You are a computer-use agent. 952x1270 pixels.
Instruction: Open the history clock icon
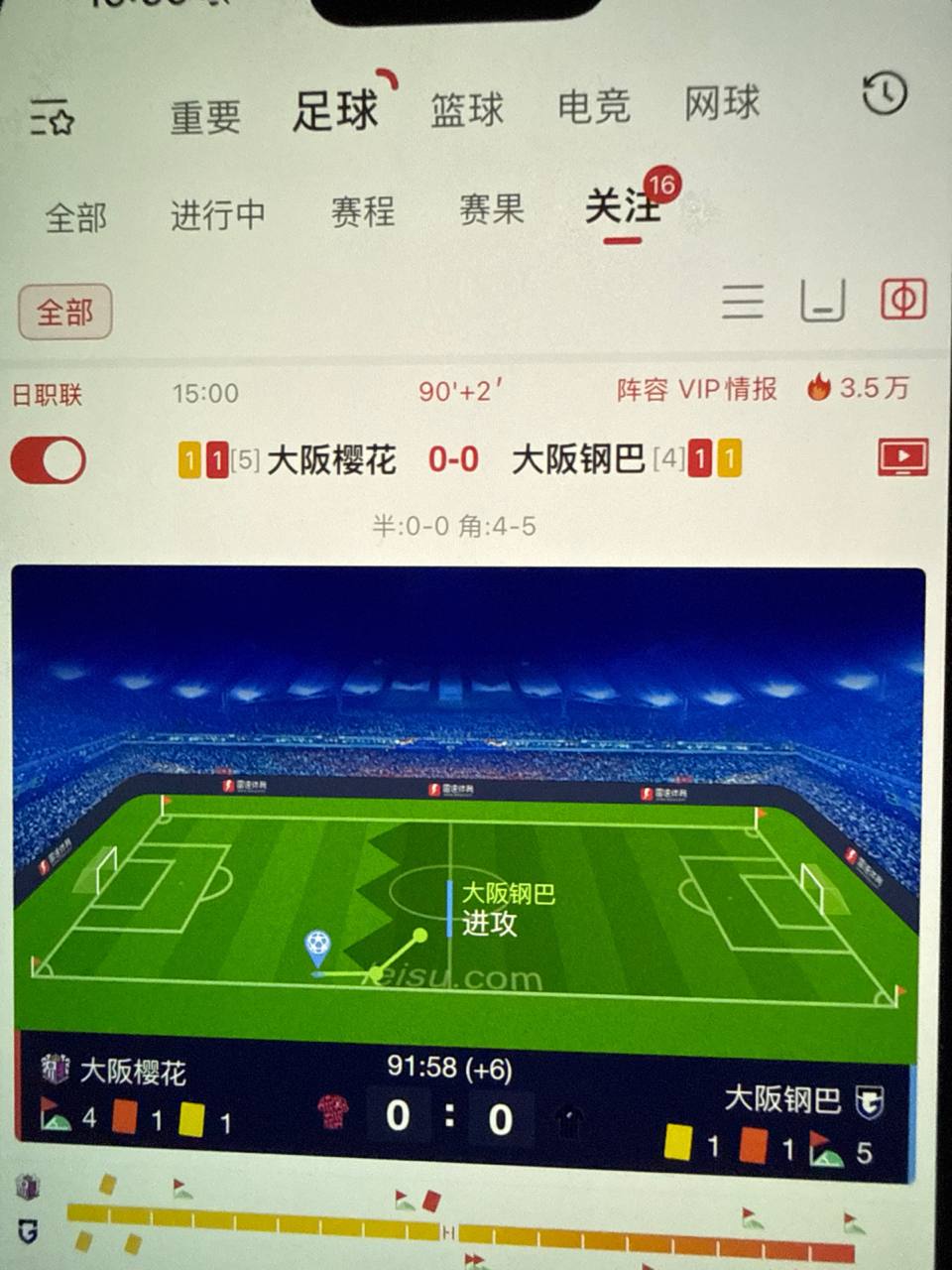pos(884,93)
